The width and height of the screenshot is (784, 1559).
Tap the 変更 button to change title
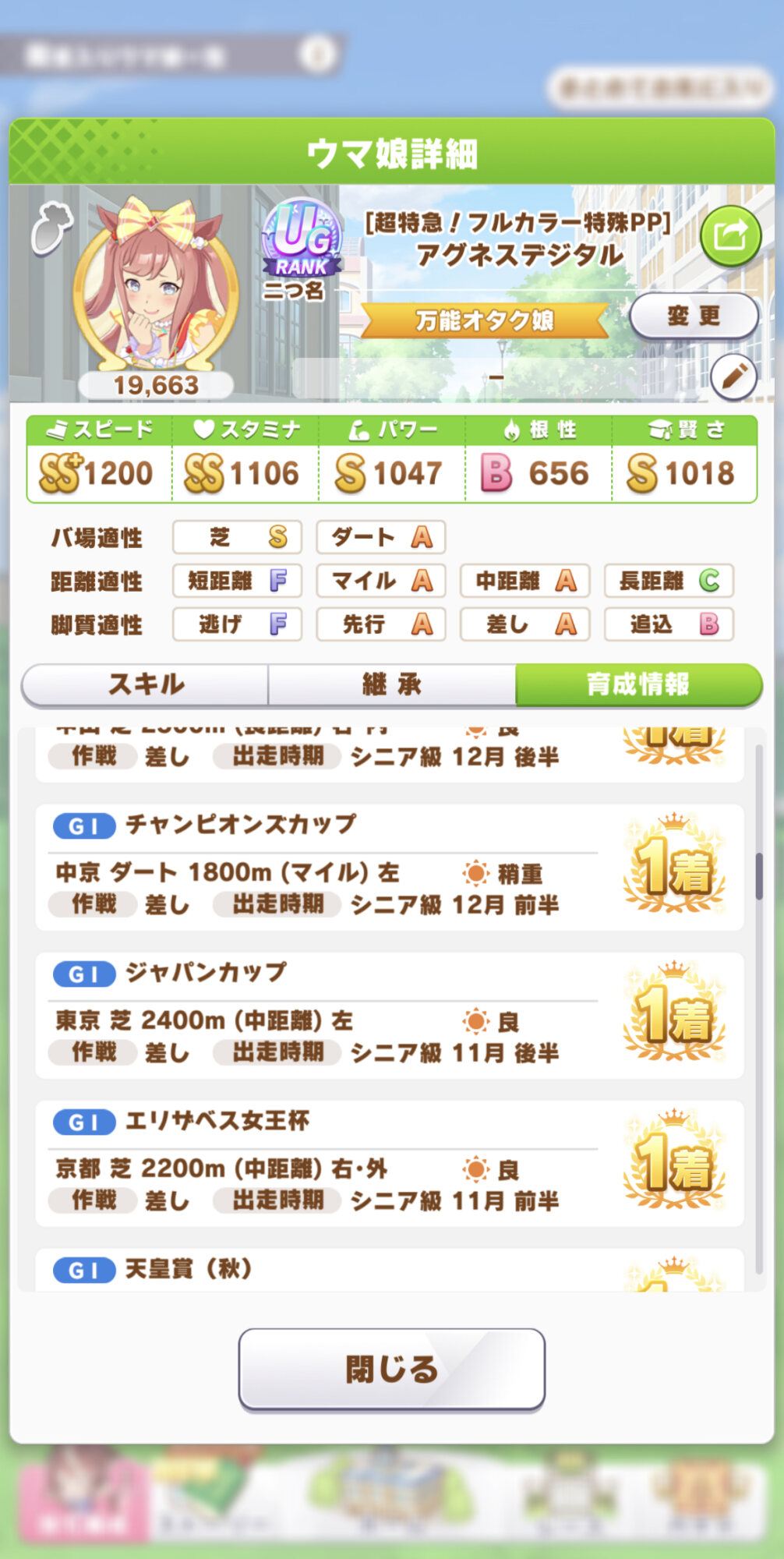[x=694, y=316]
